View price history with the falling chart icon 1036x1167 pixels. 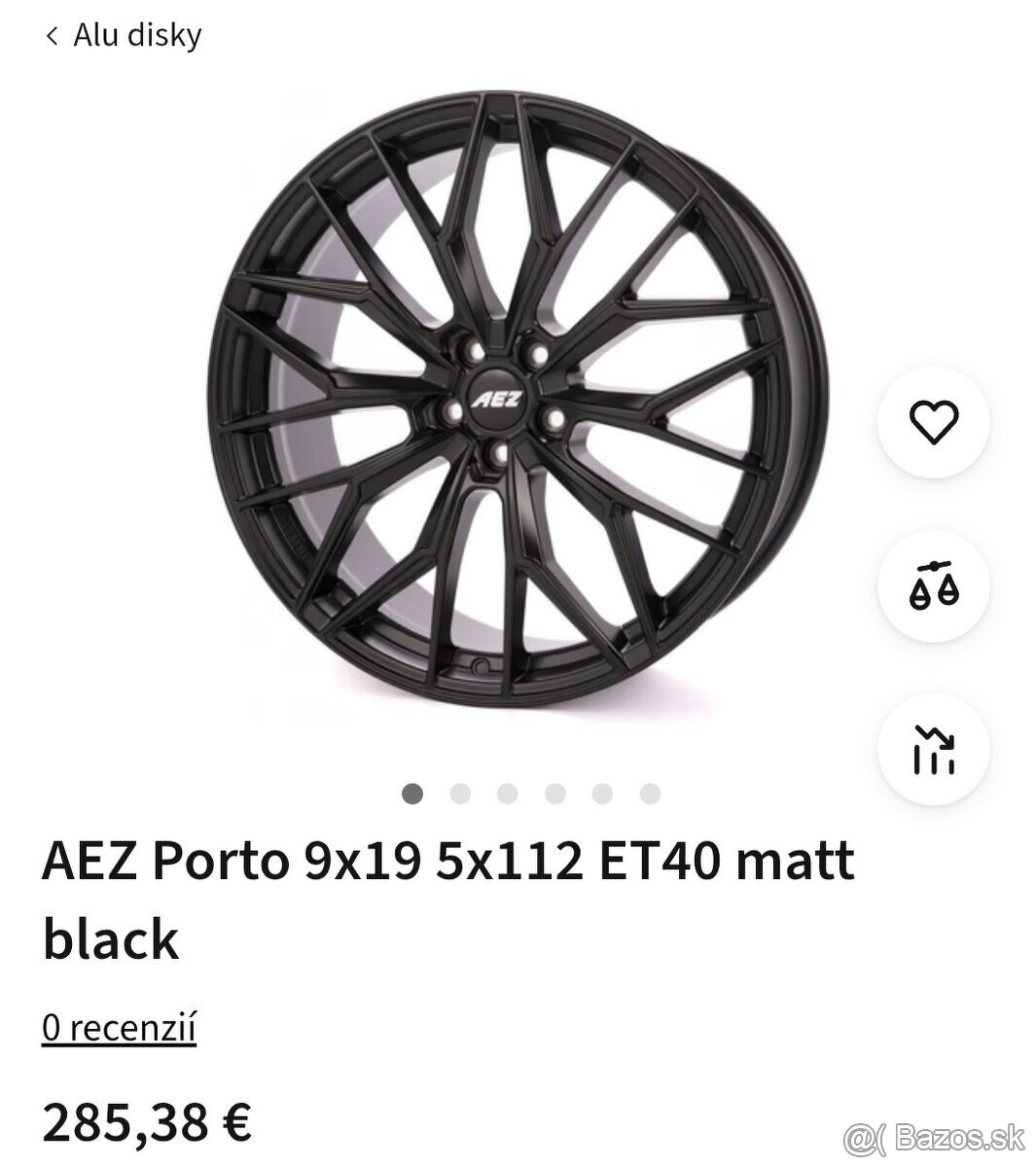pyautogui.click(x=934, y=747)
